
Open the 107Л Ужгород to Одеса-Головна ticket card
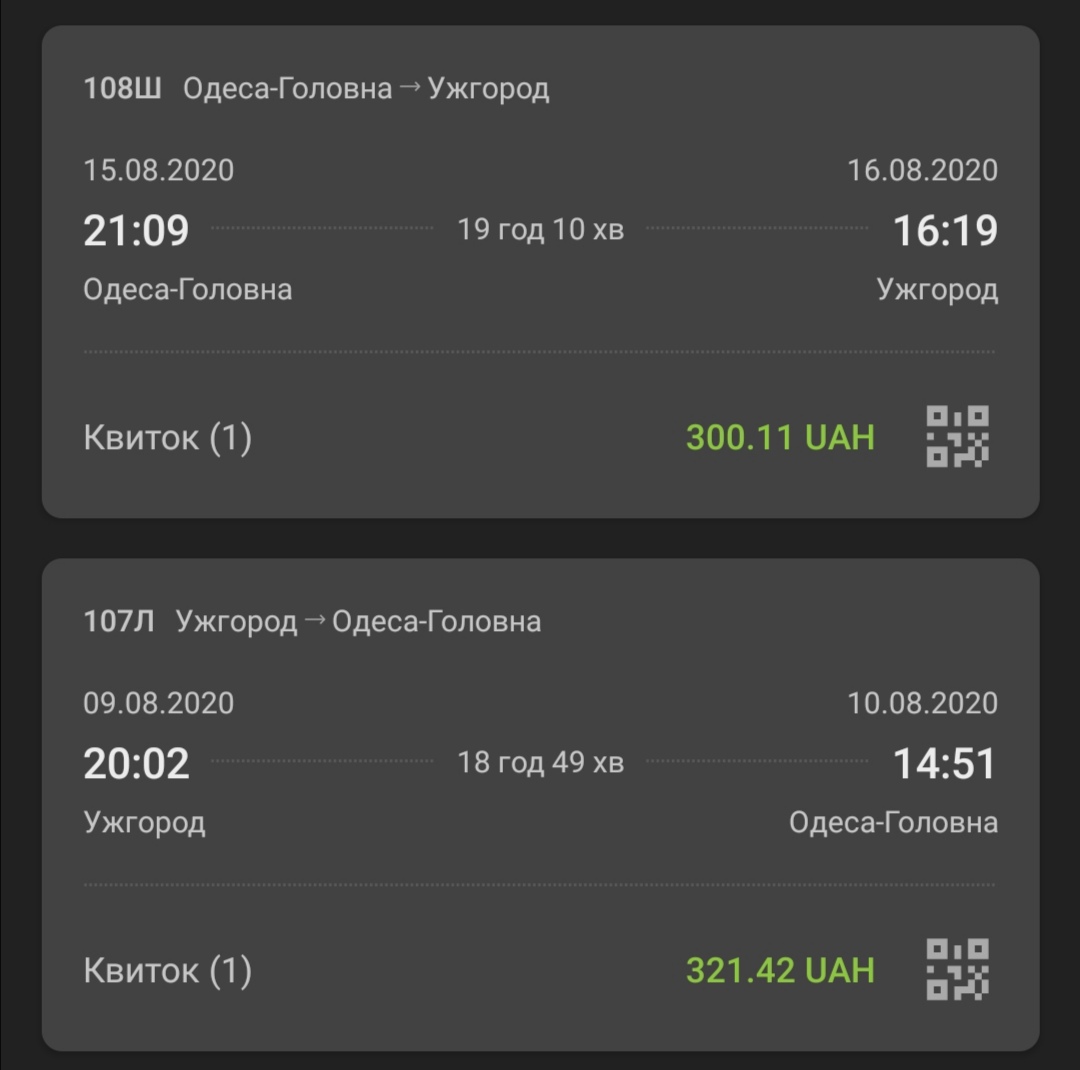tap(540, 762)
